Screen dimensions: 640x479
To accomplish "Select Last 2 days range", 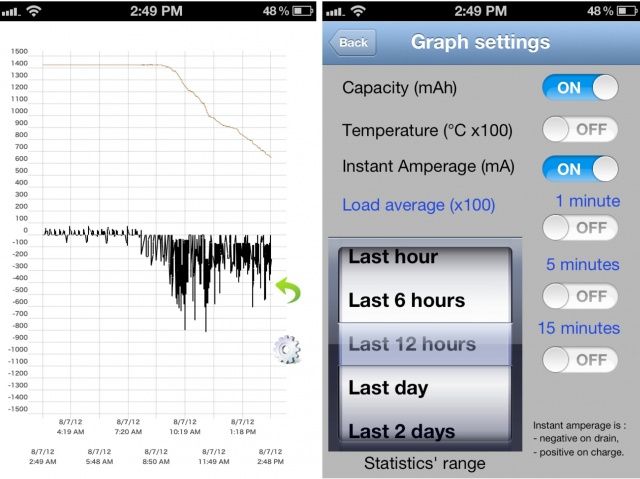I will (x=401, y=431).
